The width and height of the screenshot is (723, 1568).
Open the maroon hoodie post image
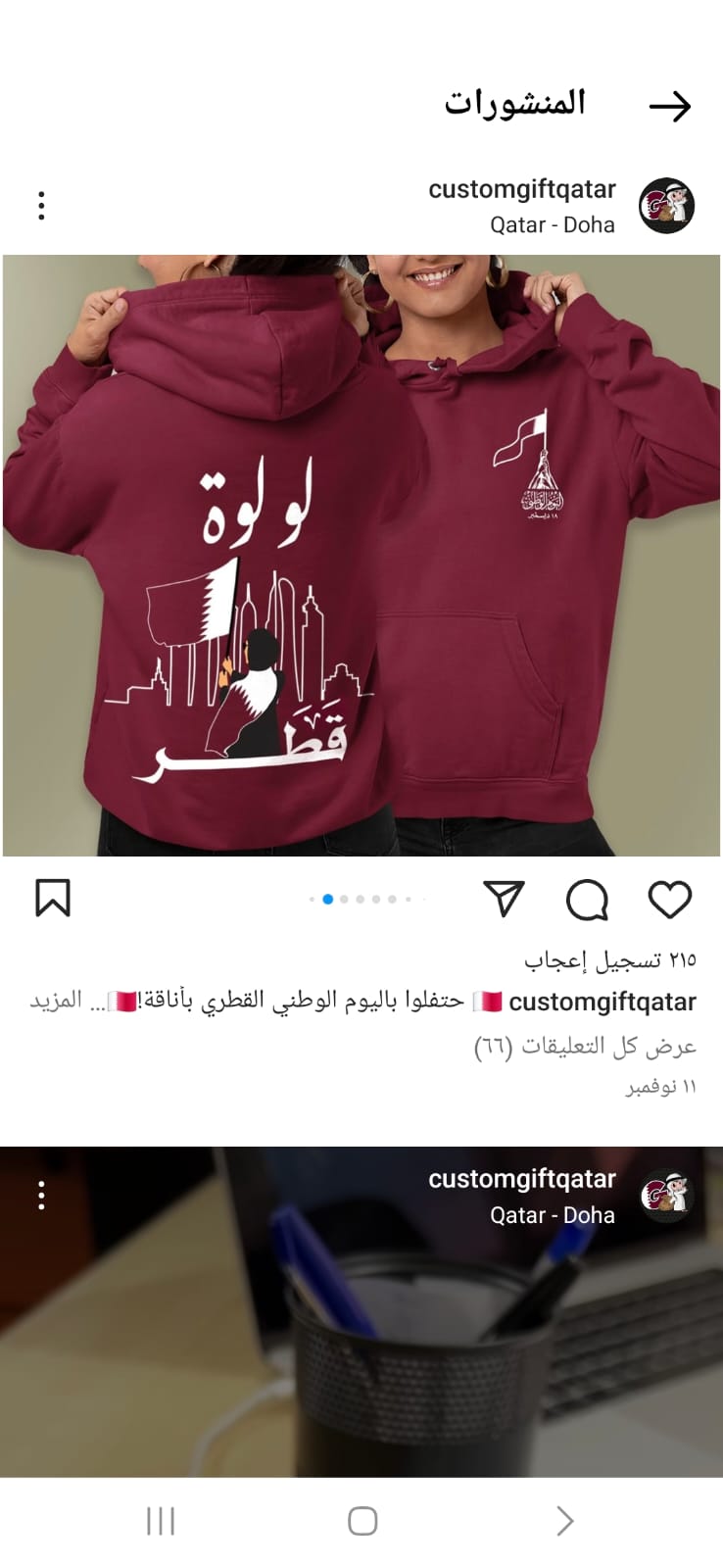pyautogui.click(x=361, y=556)
